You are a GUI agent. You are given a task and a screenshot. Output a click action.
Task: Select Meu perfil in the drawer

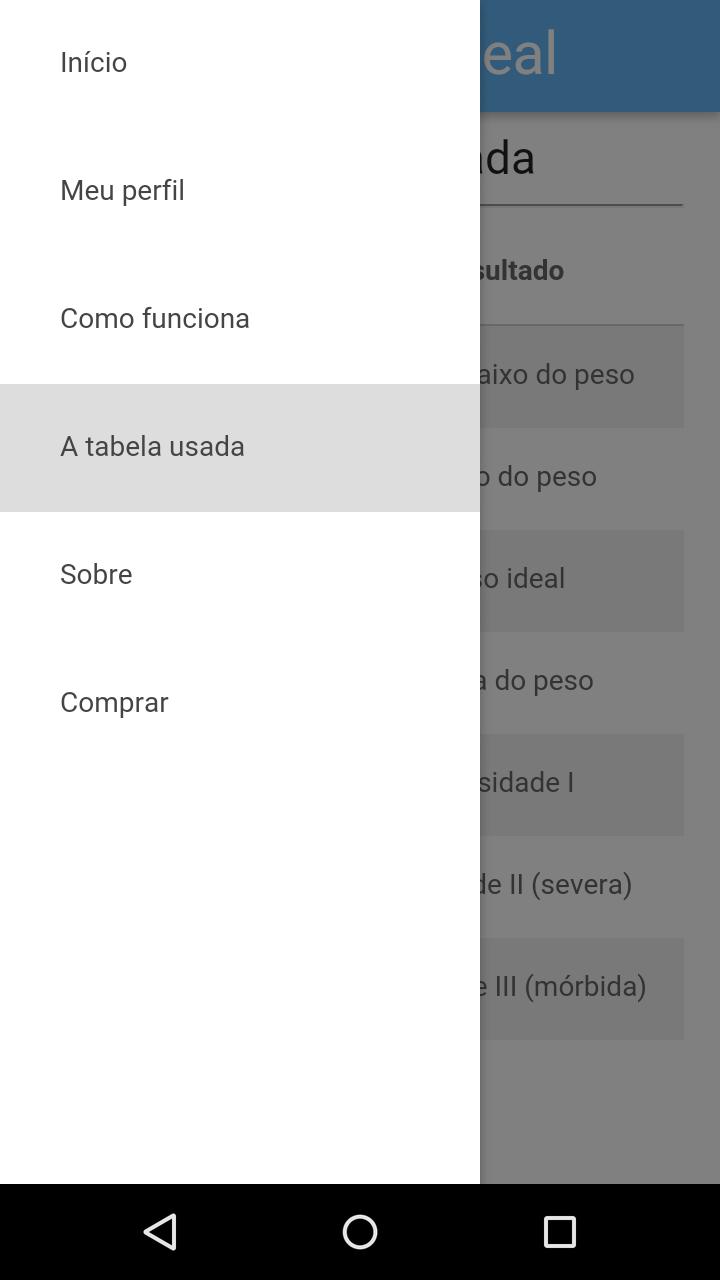[122, 190]
